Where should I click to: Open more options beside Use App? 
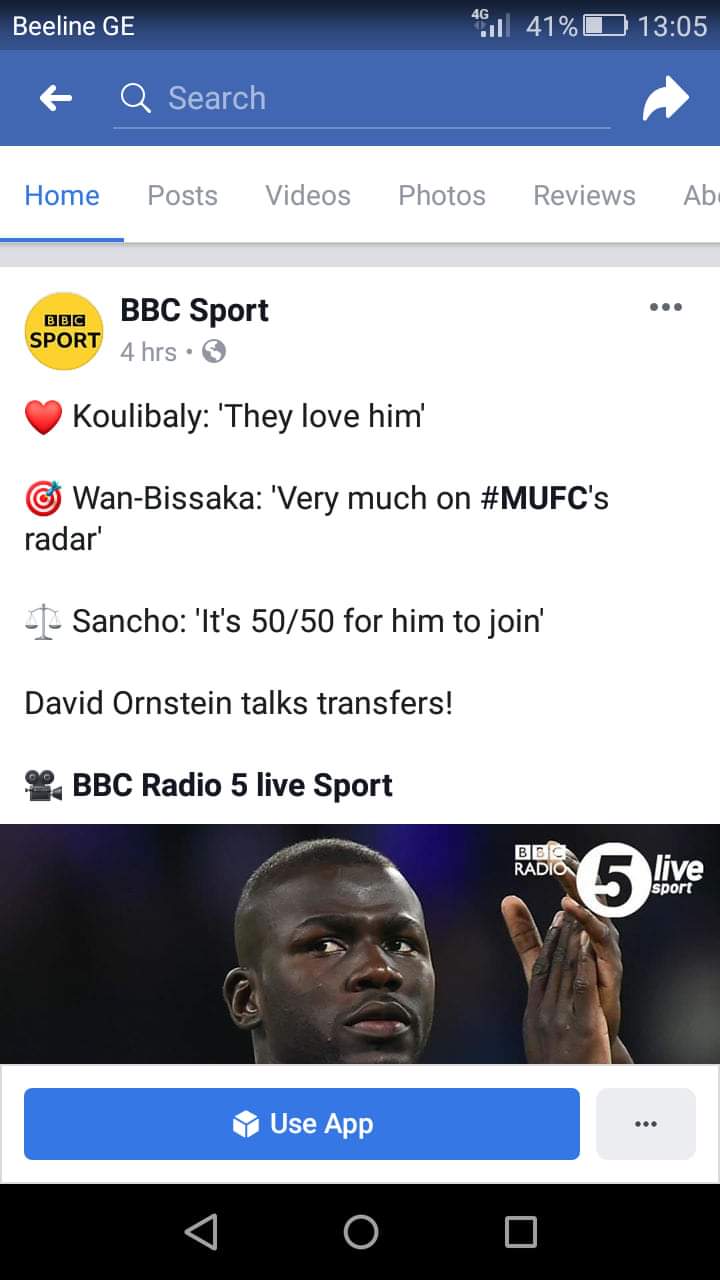[645, 1124]
